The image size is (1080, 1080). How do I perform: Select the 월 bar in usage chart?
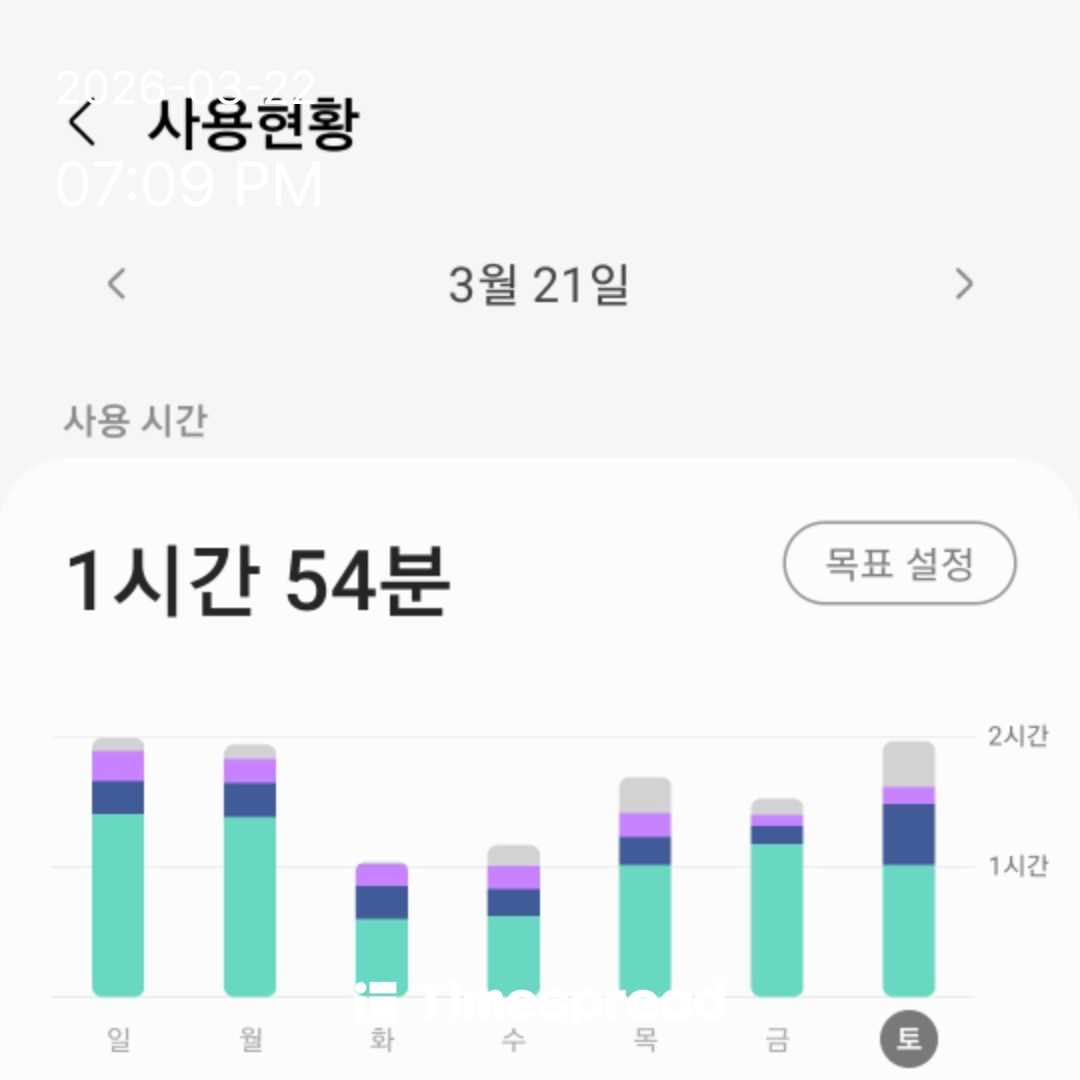[x=250, y=871]
